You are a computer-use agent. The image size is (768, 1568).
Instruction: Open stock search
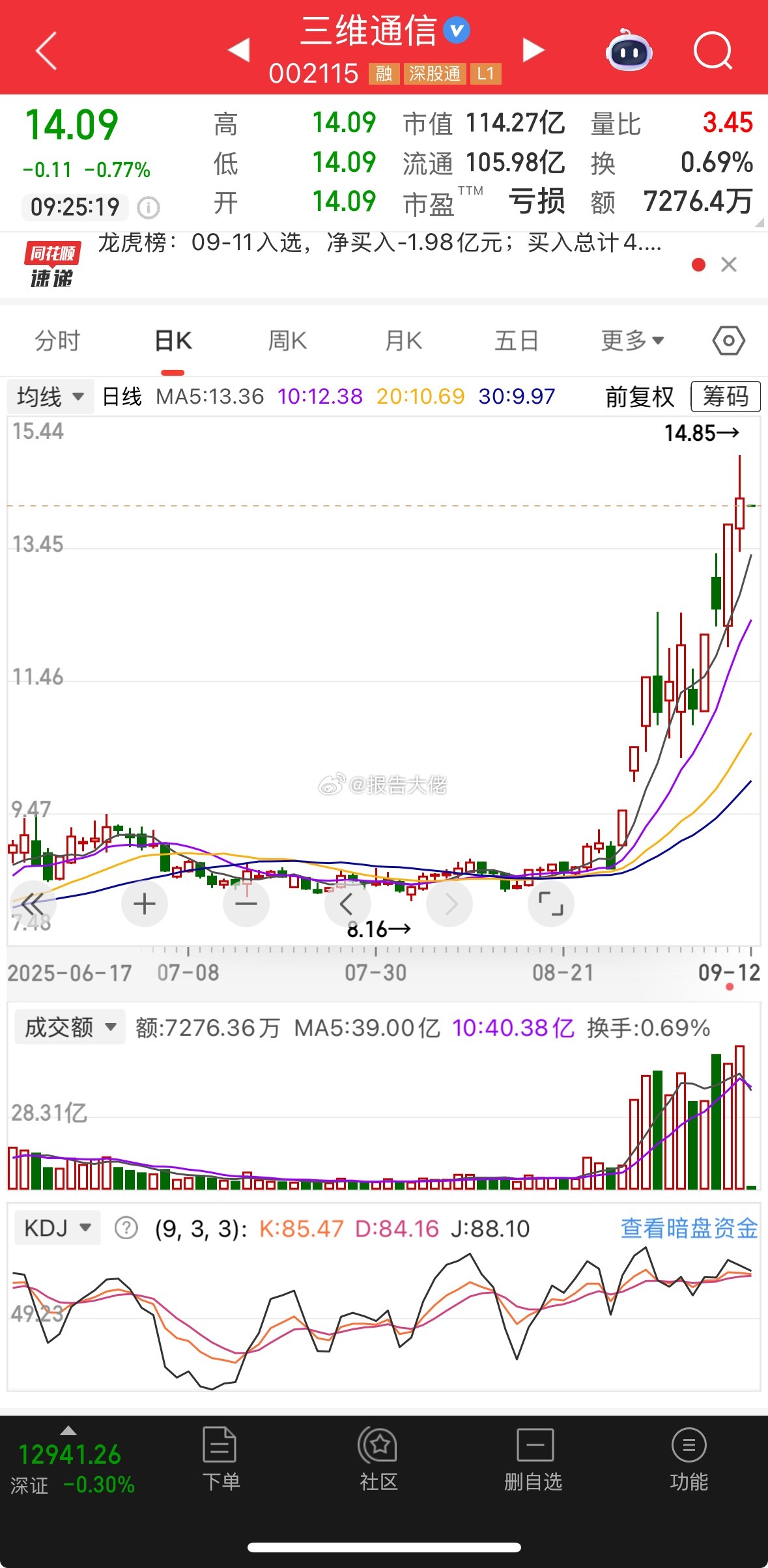(713, 51)
